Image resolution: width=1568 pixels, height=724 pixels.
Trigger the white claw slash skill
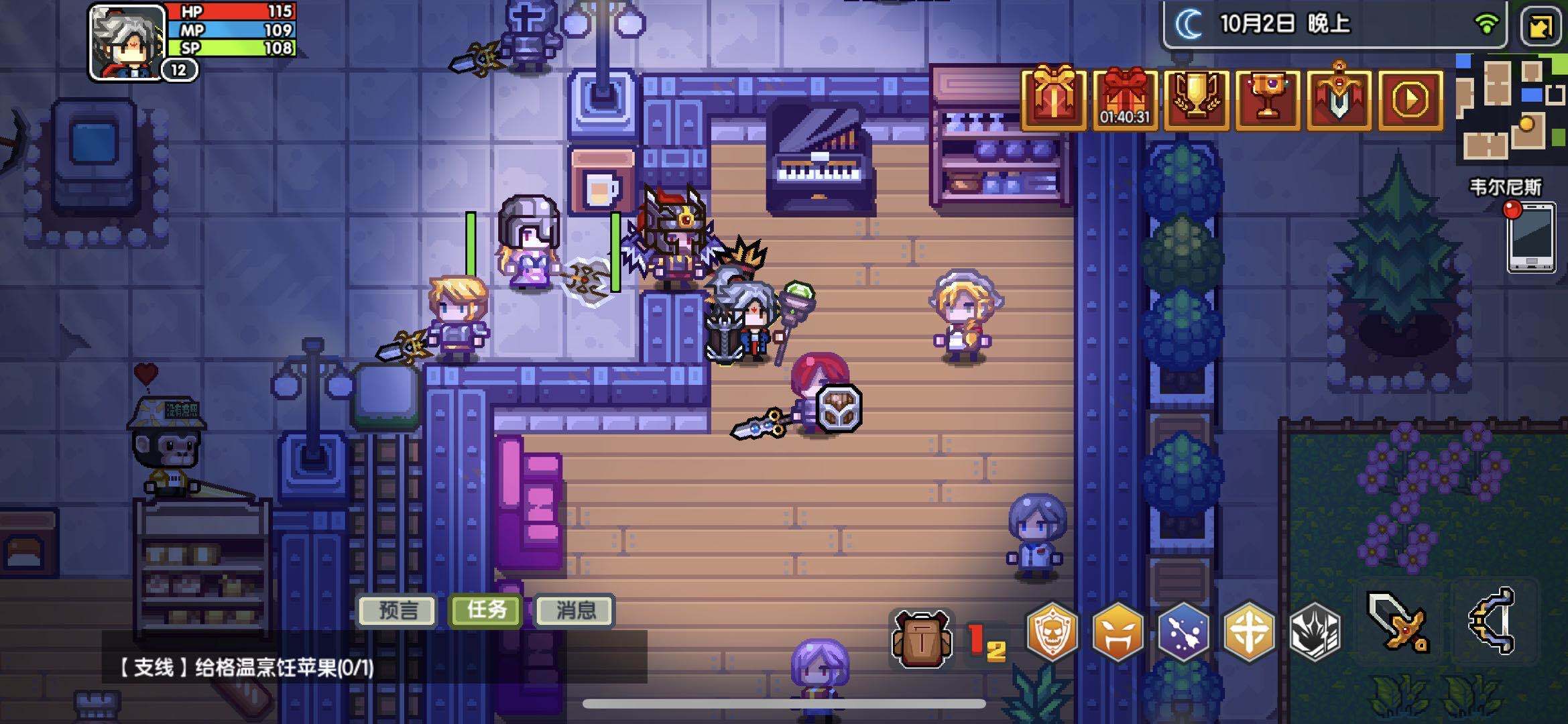pyautogui.click(x=1314, y=632)
